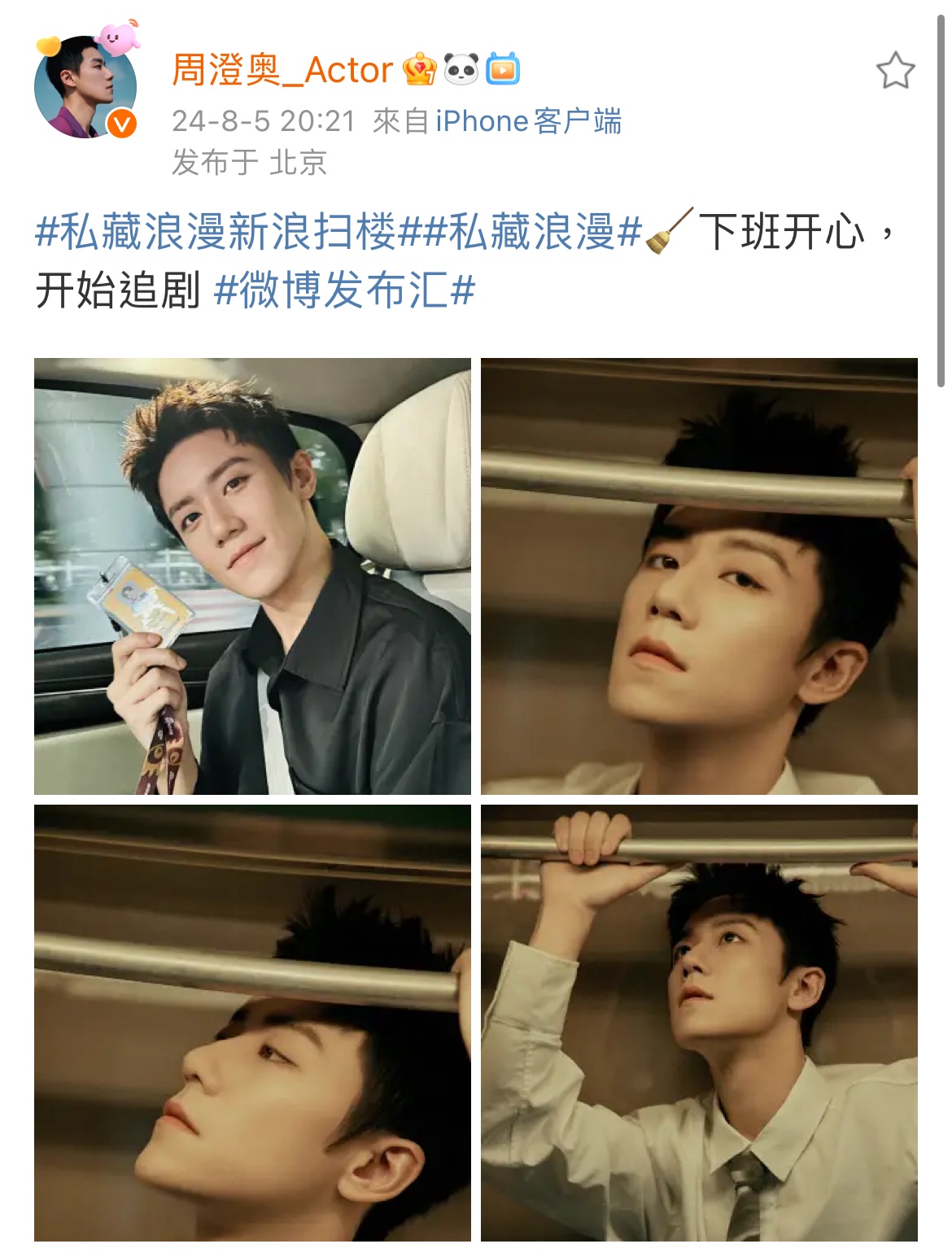
Task: Open hashtag #微博发布汇#
Action: click(344, 290)
